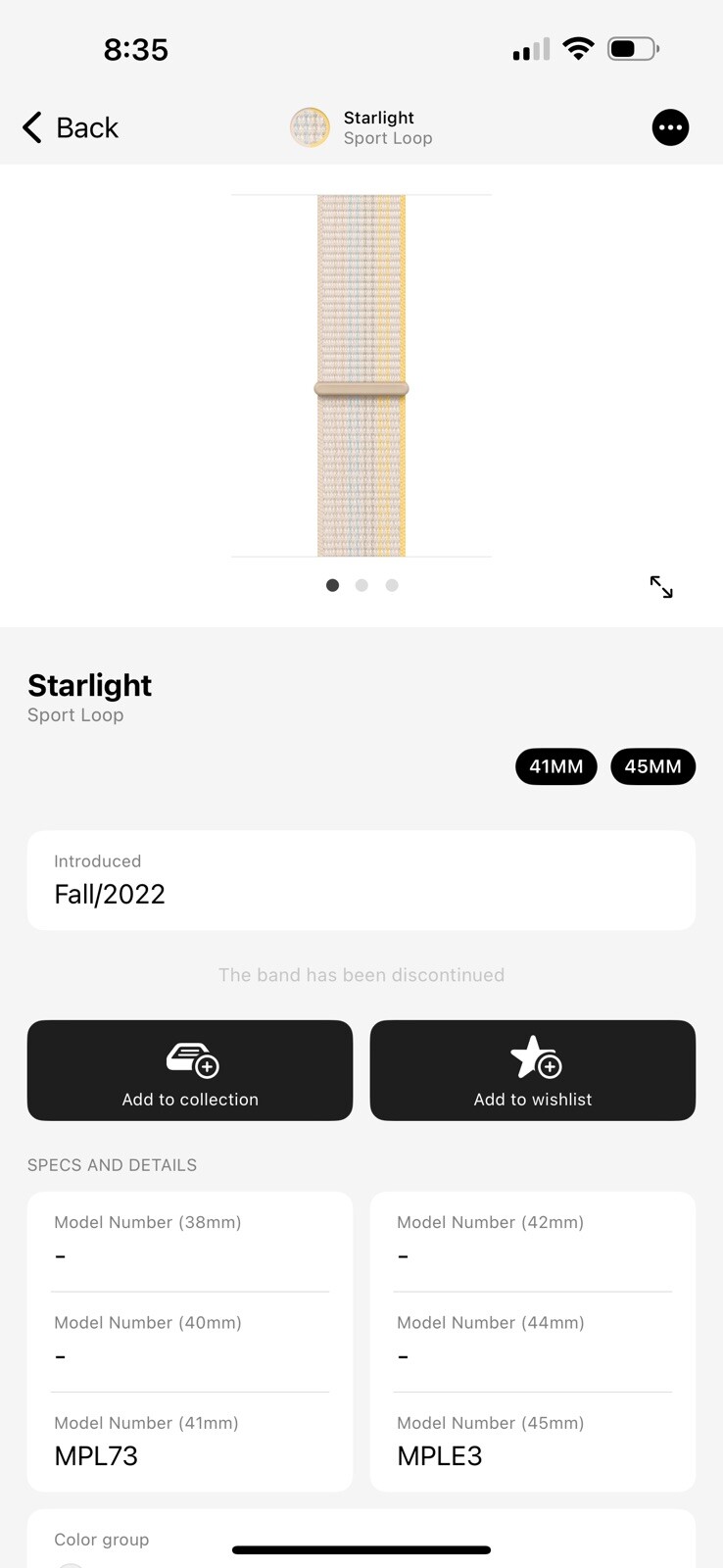The height and width of the screenshot is (1568, 723).
Task: Select the 41MM size chip
Action: point(555,766)
